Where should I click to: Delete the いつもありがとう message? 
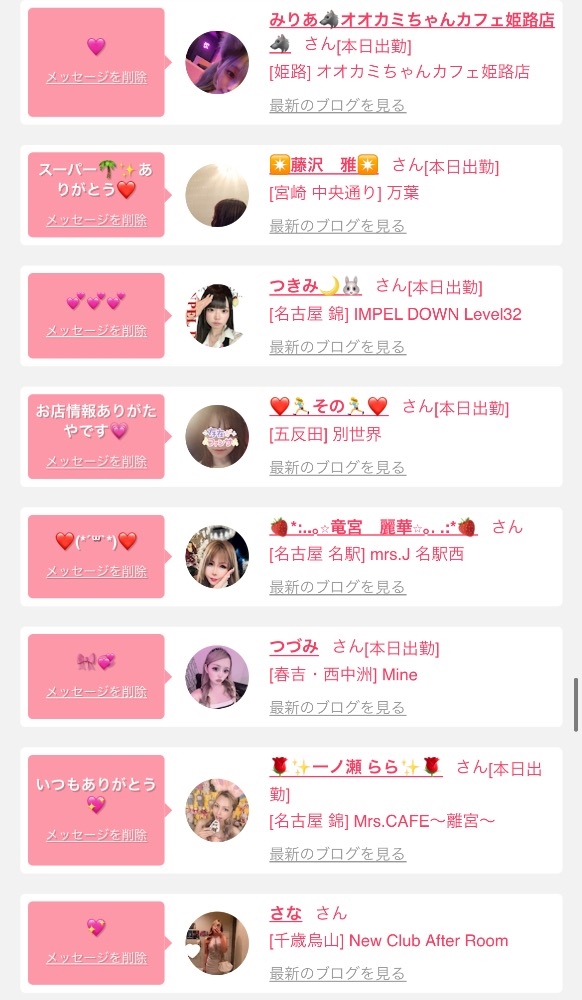coord(96,835)
